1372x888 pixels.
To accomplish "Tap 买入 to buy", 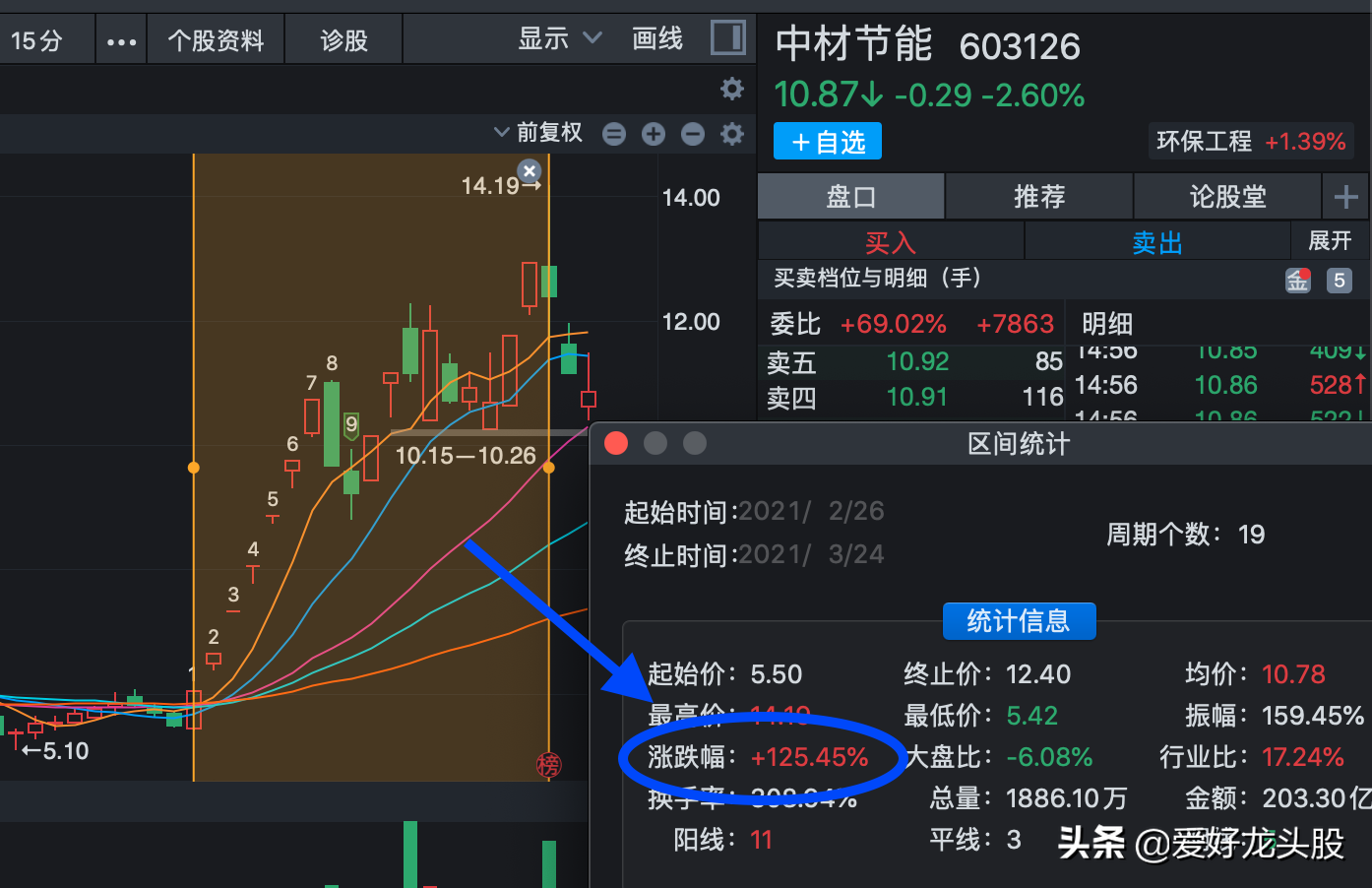I will pyautogui.click(x=891, y=242).
